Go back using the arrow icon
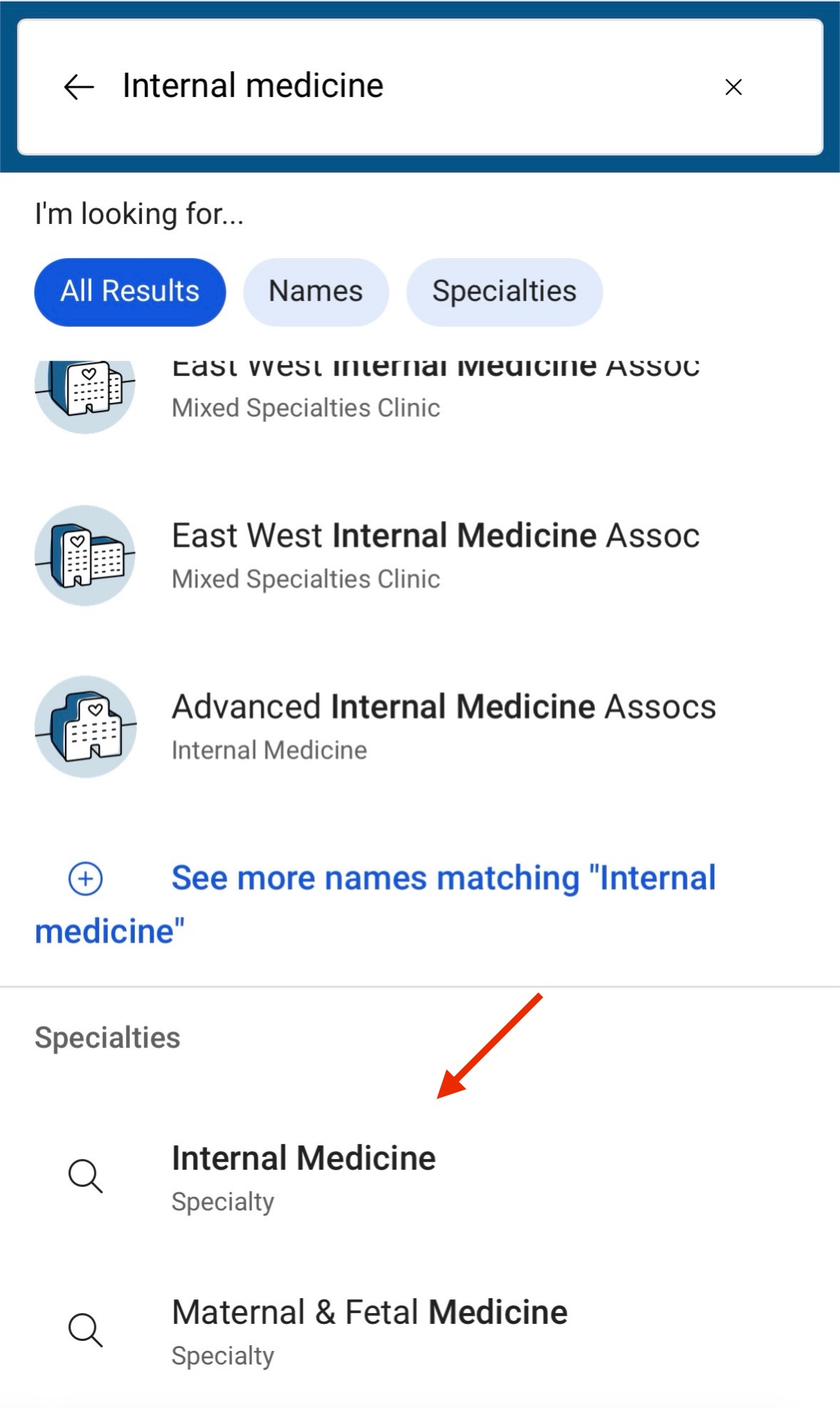This screenshot has height=1408, width=840. pos(78,87)
